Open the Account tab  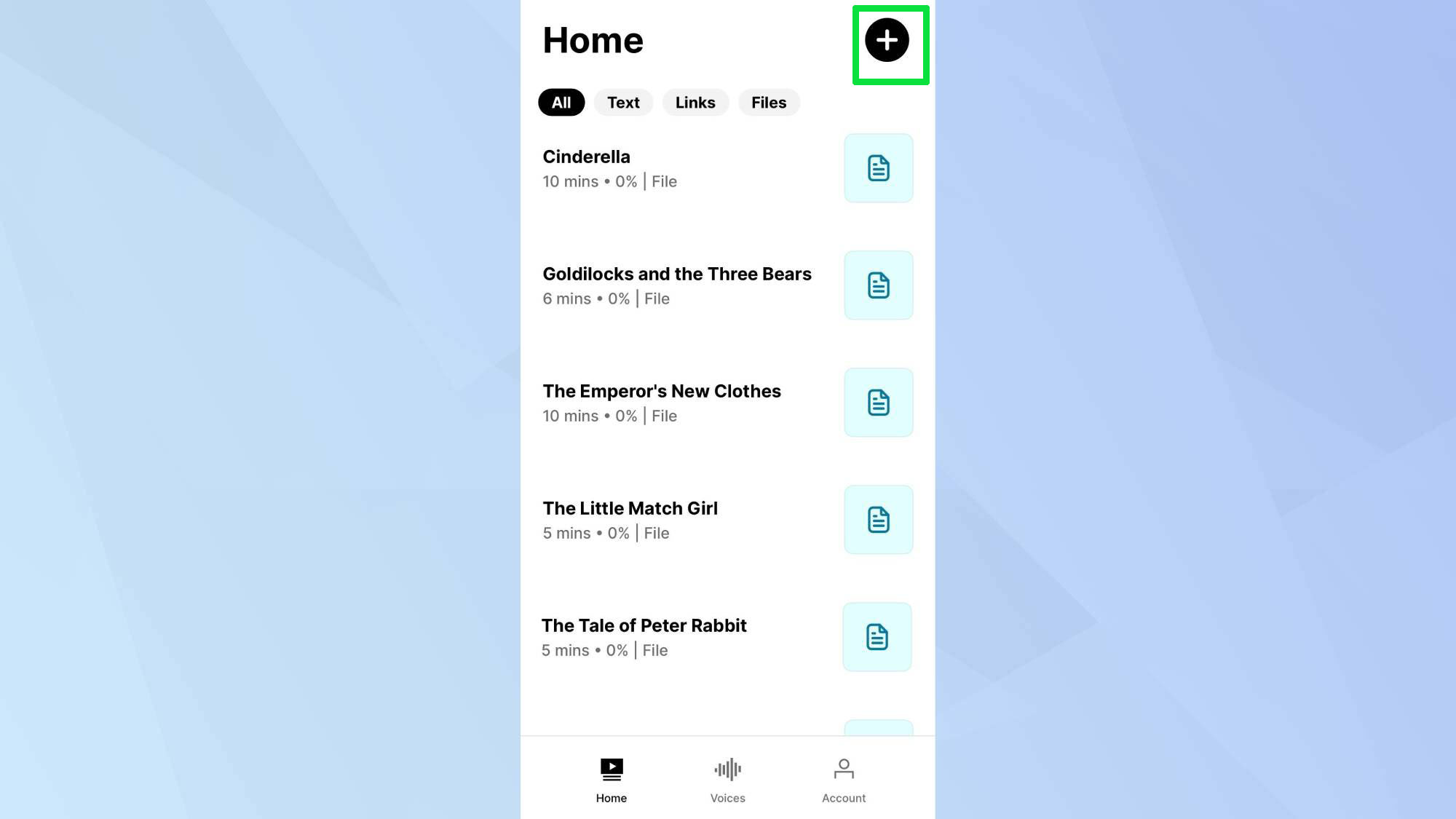click(x=843, y=779)
